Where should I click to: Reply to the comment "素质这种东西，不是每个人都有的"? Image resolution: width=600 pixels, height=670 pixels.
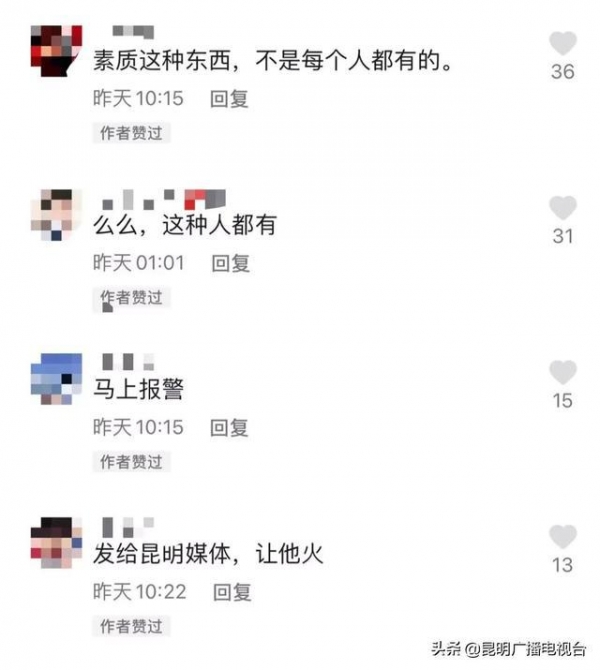tap(229, 99)
